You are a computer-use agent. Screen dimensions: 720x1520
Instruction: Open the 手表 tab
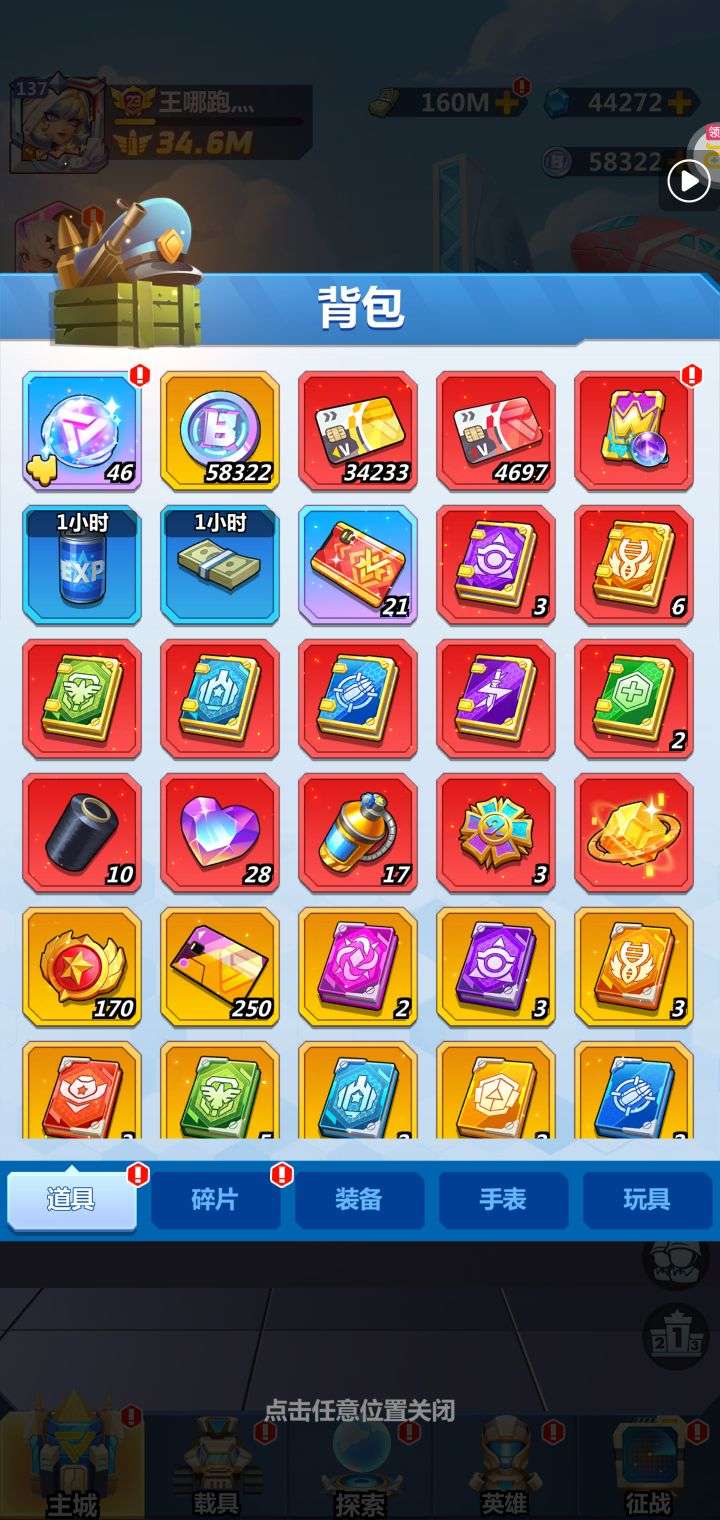click(x=503, y=1200)
